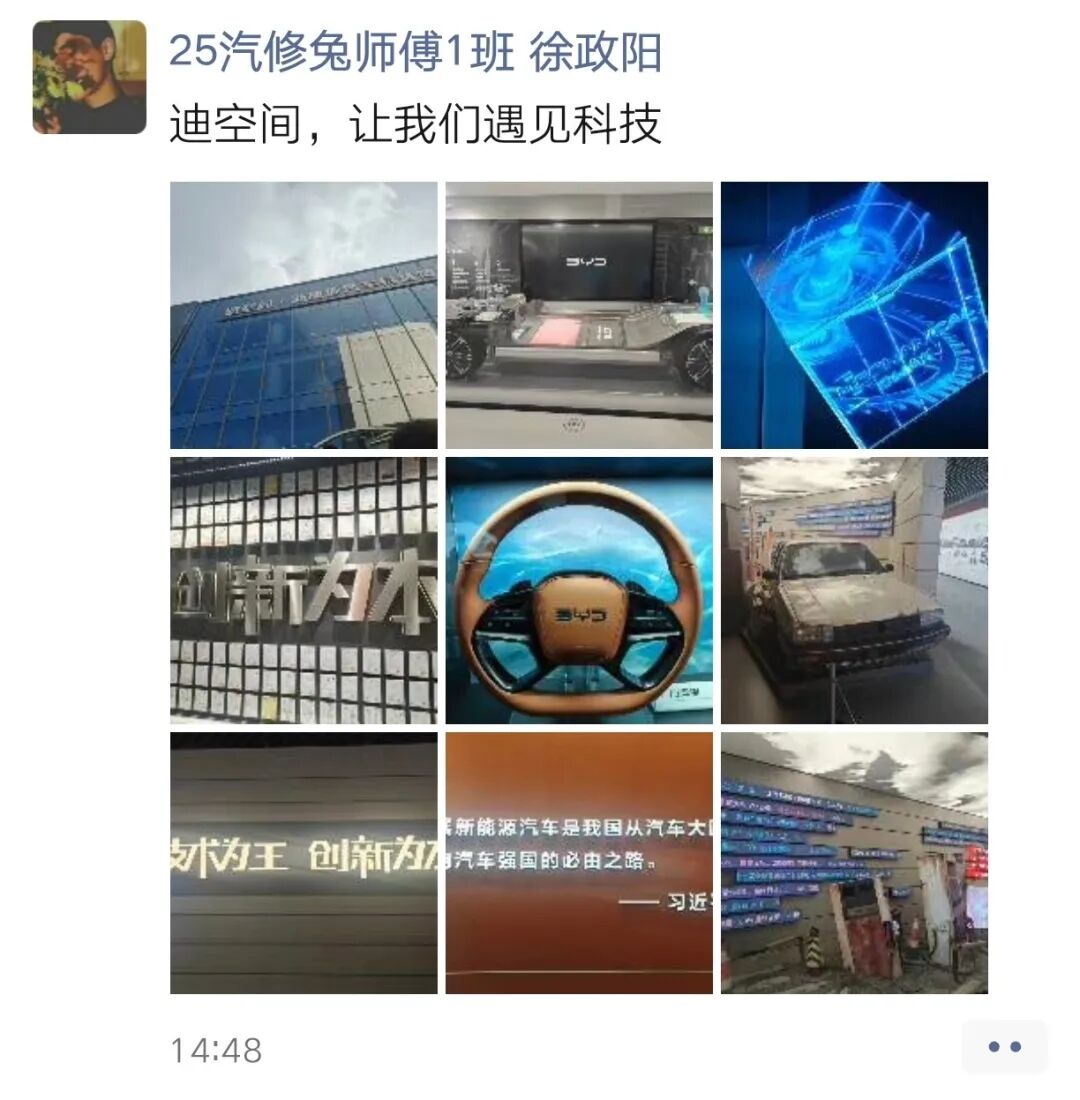Viewport: 1080px width, 1100px height.
Task: Open the old sedan car photo
Action: coord(854,590)
